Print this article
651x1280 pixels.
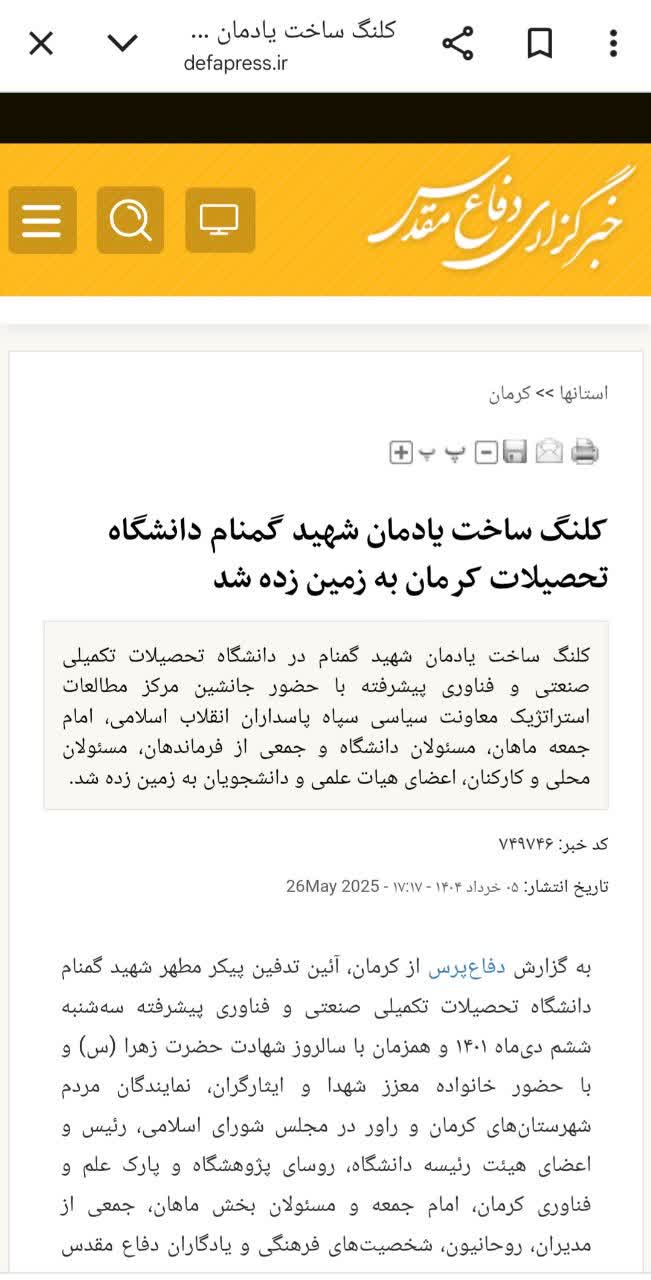pos(585,452)
